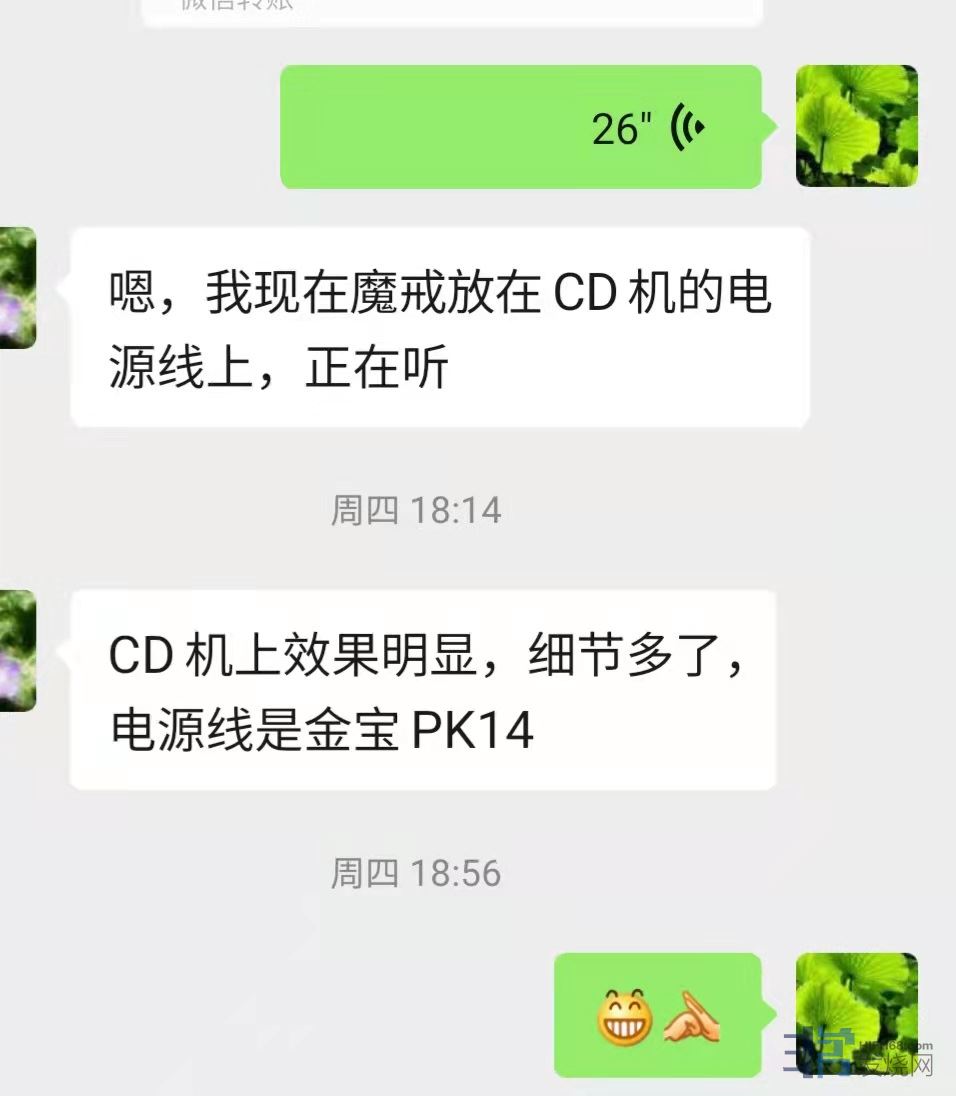This screenshot has width=956, height=1096.
Task: Open own avatar beside the voice message
Action: pos(856,127)
